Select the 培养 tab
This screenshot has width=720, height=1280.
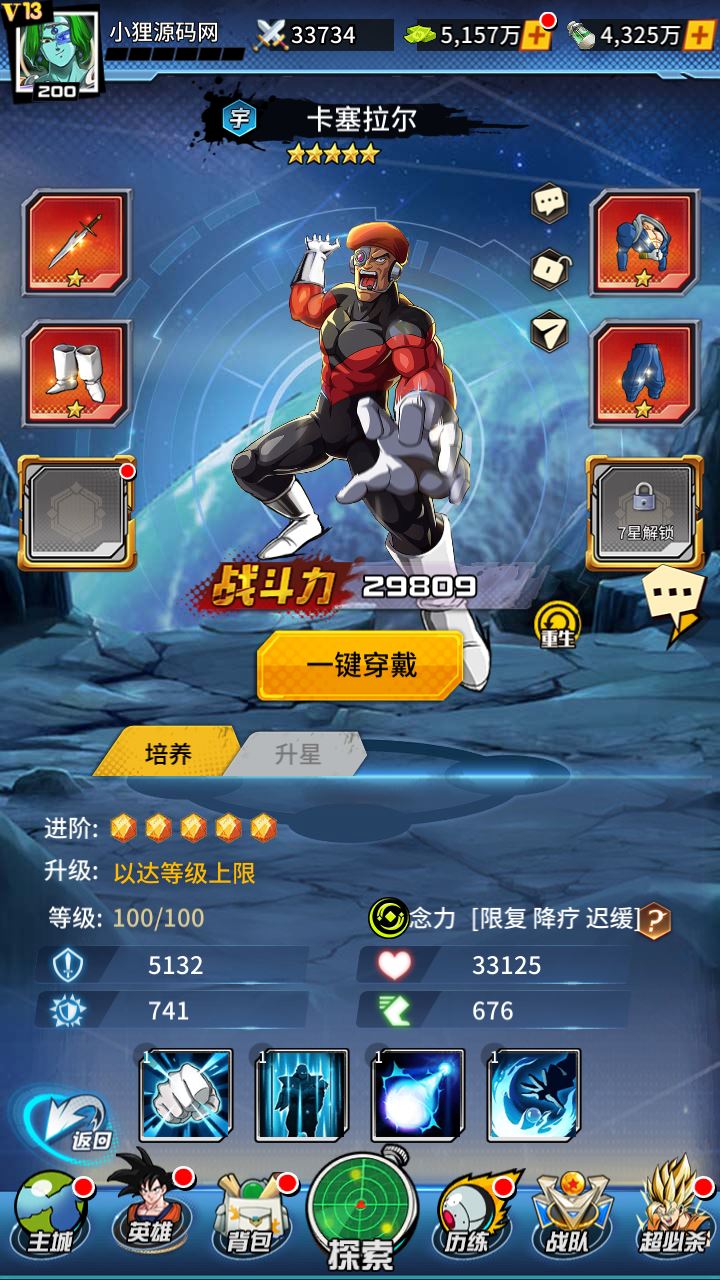(167, 753)
